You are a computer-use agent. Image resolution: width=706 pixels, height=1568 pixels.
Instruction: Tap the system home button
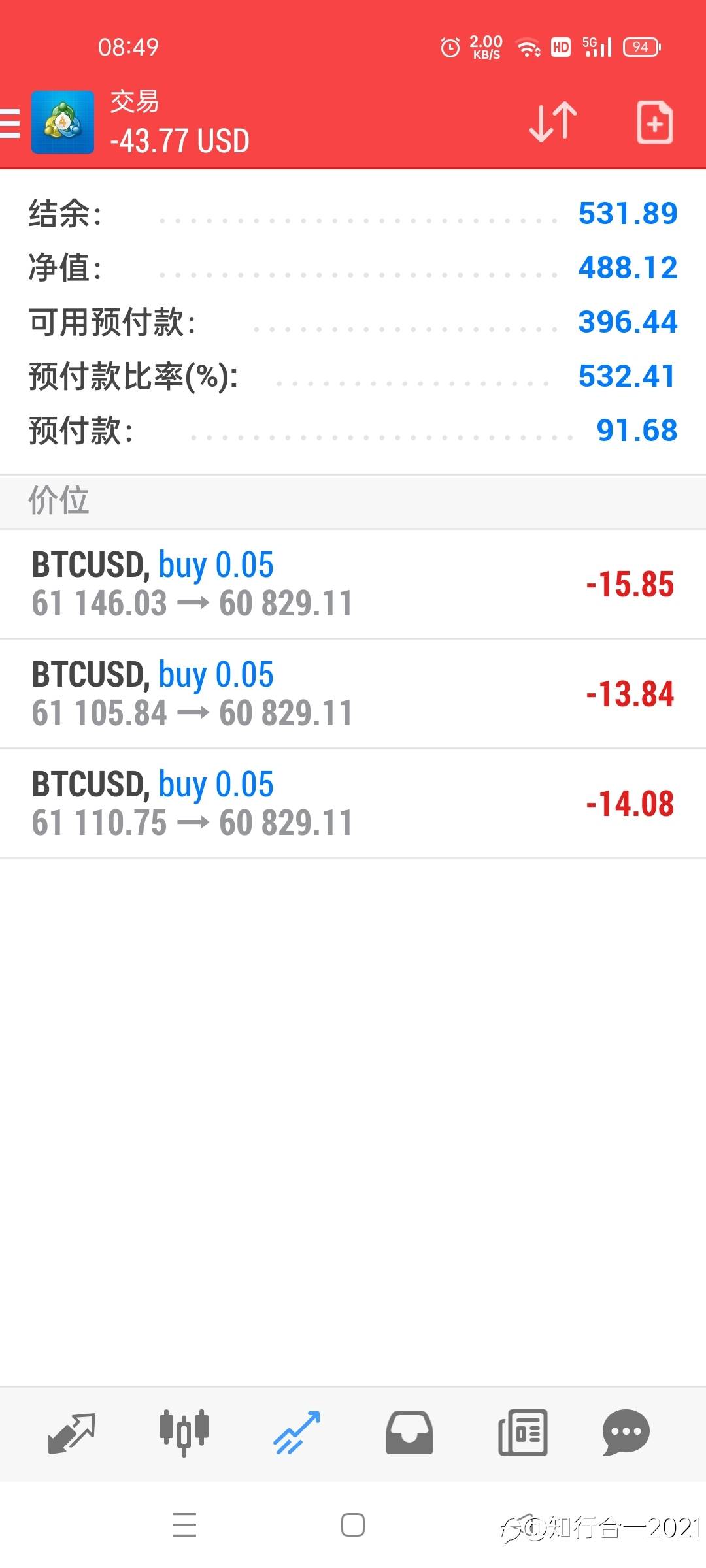click(353, 1525)
